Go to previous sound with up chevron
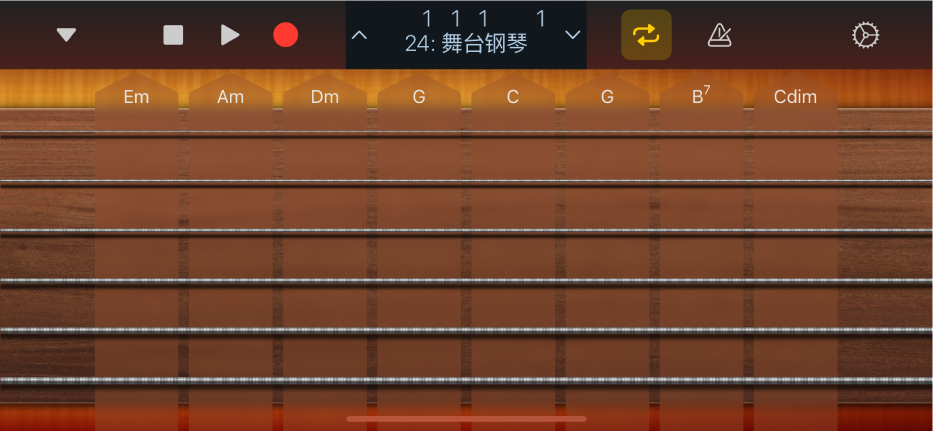934x431 pixels. pos(360,35)
